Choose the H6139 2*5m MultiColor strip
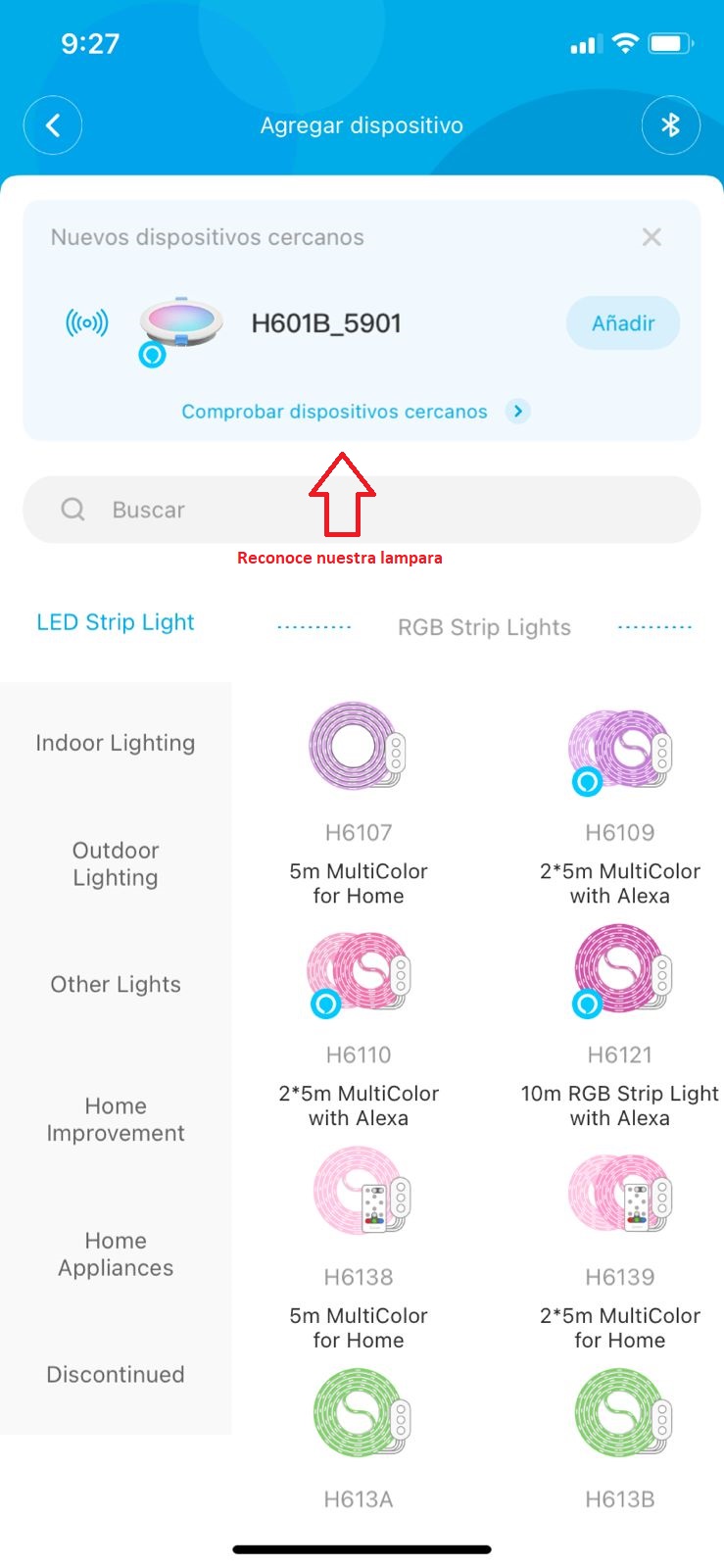724x1568 pixels. [619, 1245]
